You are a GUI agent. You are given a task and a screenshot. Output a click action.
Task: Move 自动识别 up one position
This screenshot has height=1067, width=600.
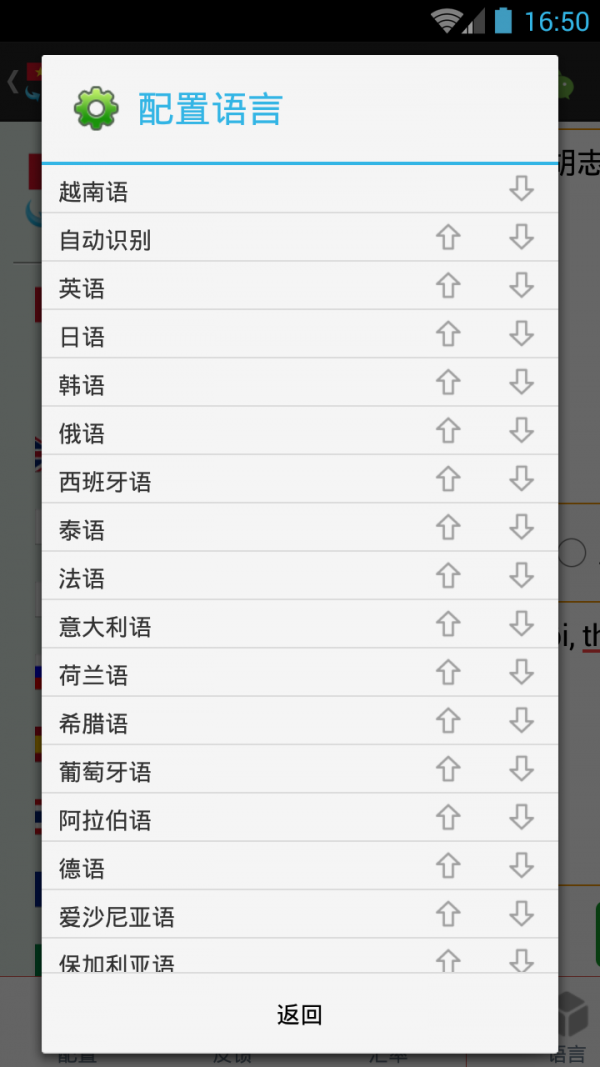[x=448, y=238]
